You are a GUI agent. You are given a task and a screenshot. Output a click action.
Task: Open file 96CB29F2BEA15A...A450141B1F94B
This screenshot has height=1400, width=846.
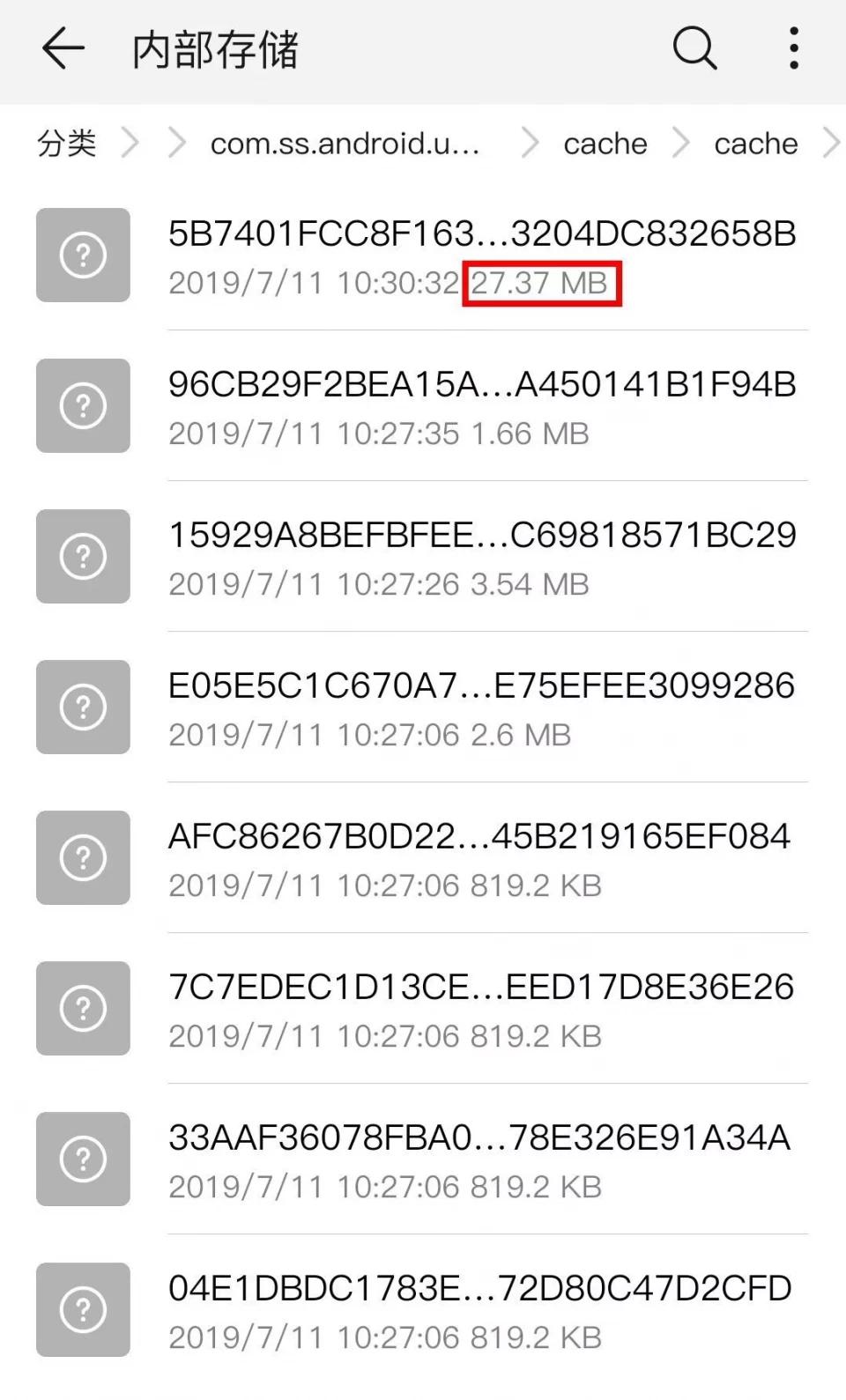423,406
